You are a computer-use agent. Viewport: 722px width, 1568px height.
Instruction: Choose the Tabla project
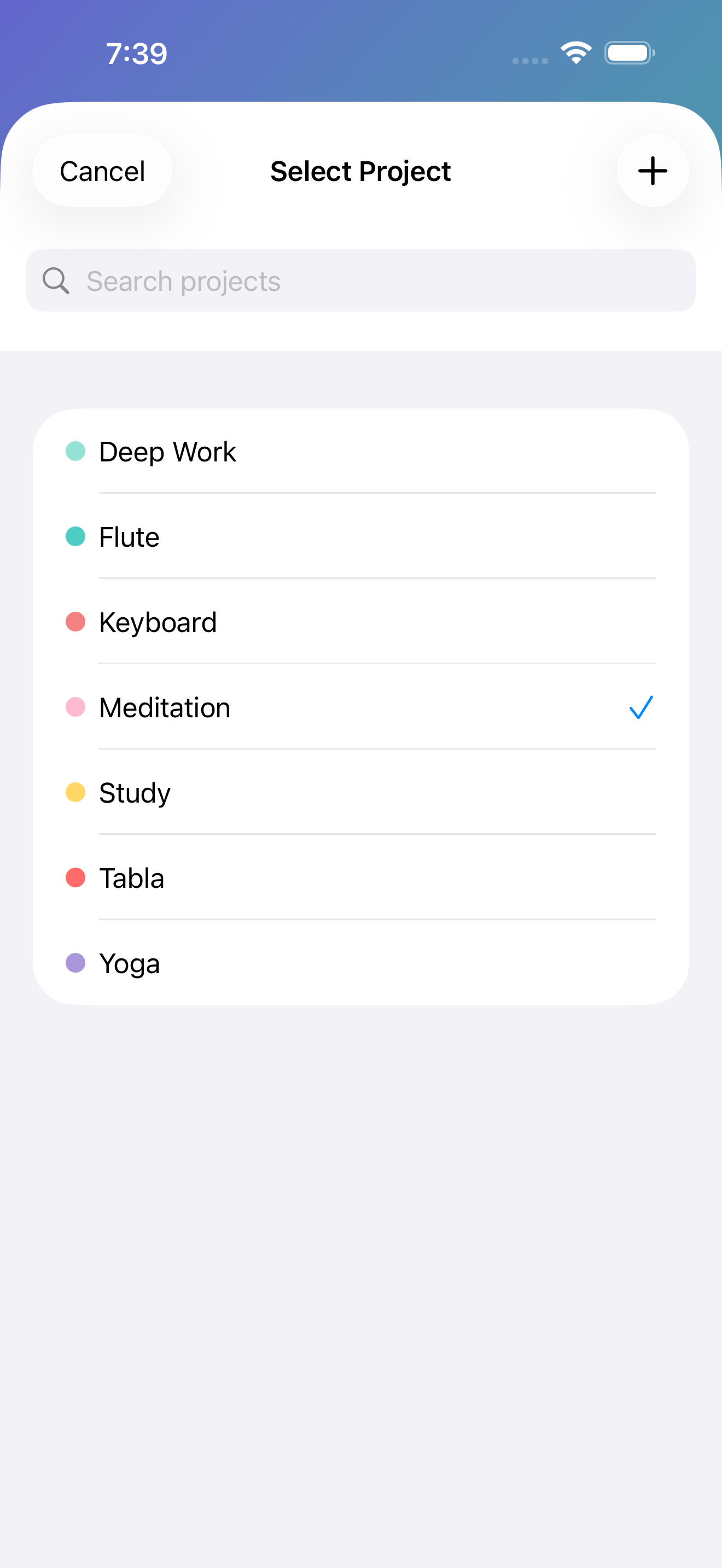360,877
